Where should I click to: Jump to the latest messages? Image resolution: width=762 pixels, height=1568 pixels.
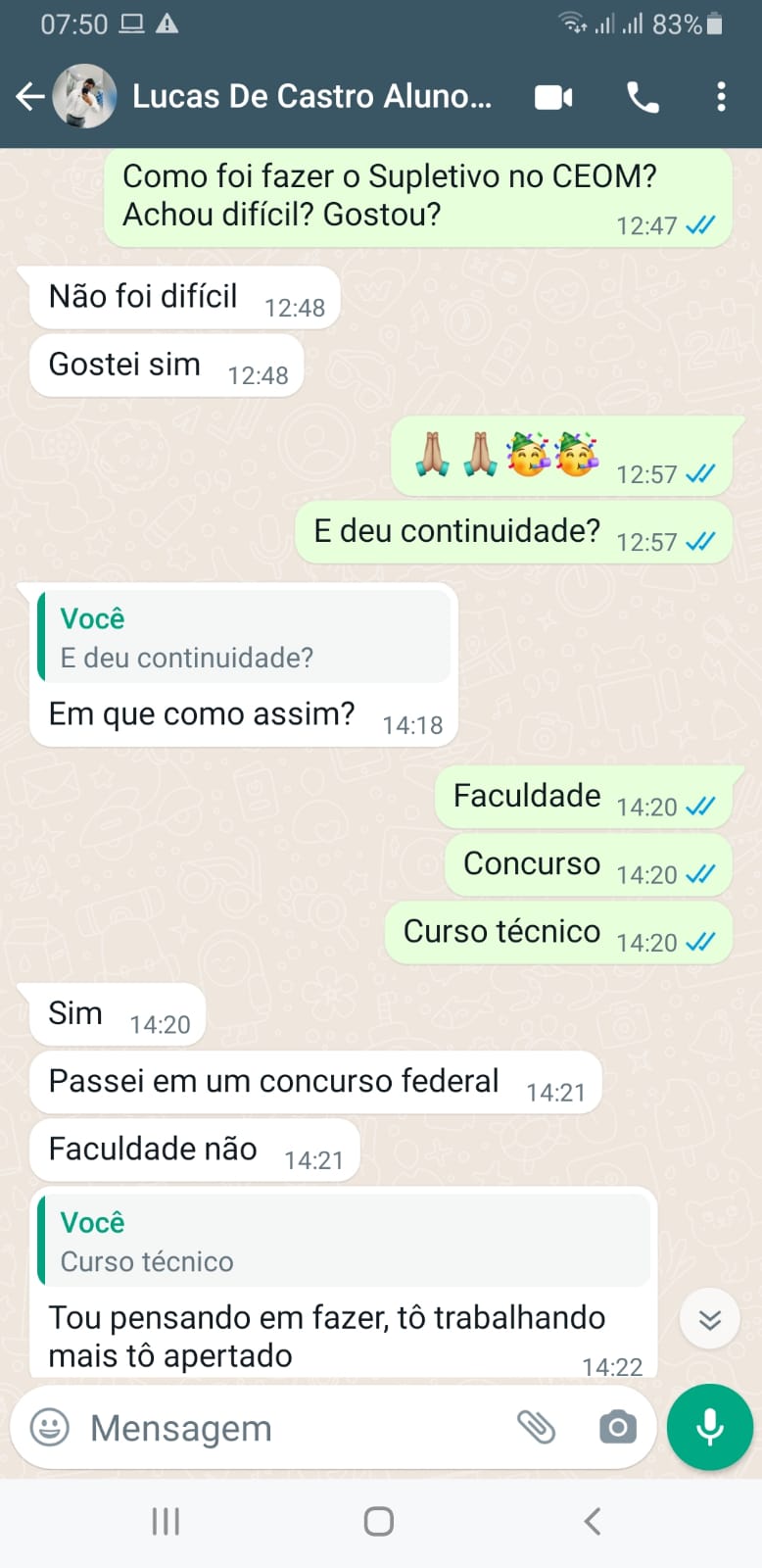709,1320
